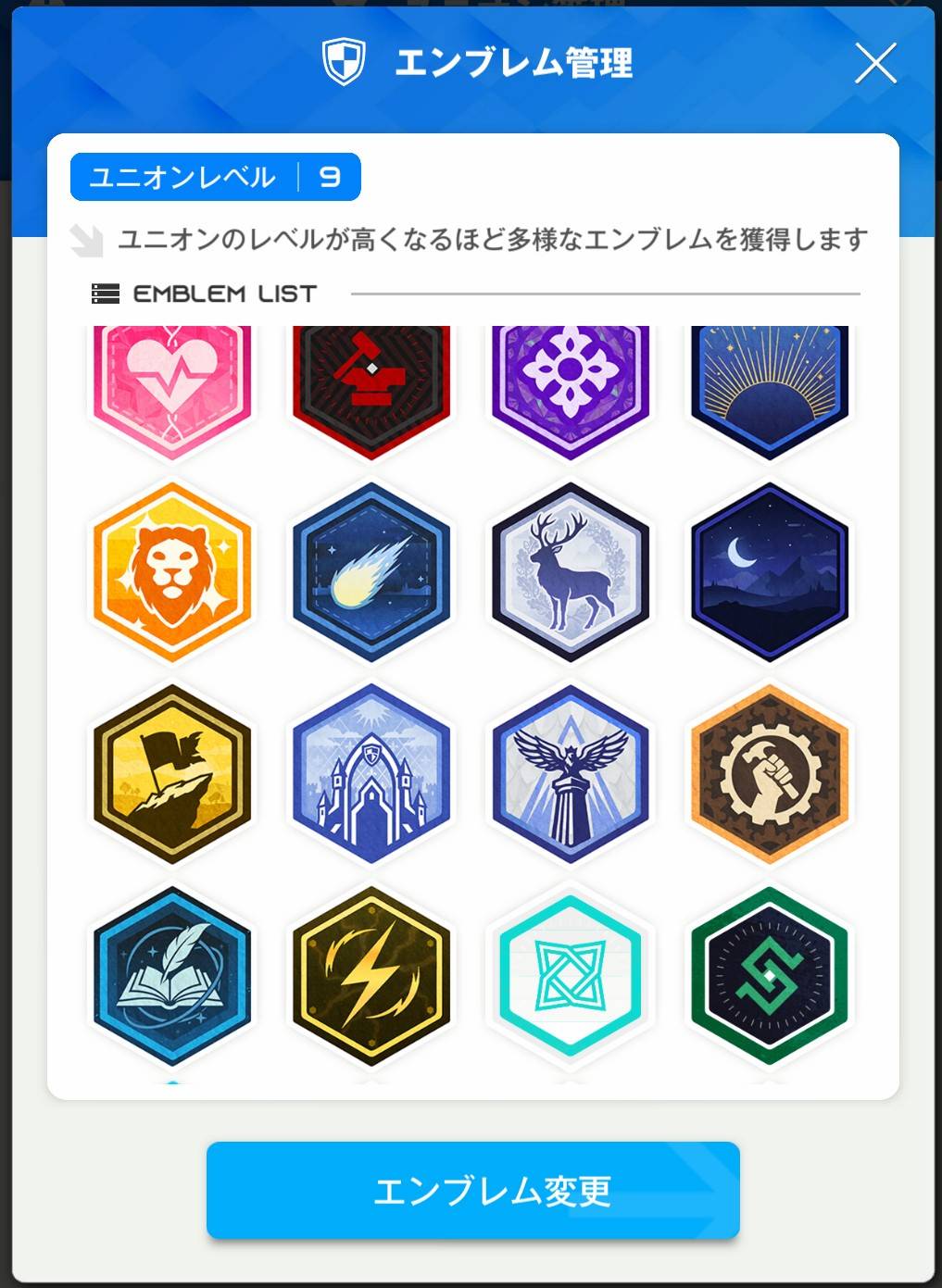Pick the crescent moon night emblem
942x1288 pixels.
770,572
